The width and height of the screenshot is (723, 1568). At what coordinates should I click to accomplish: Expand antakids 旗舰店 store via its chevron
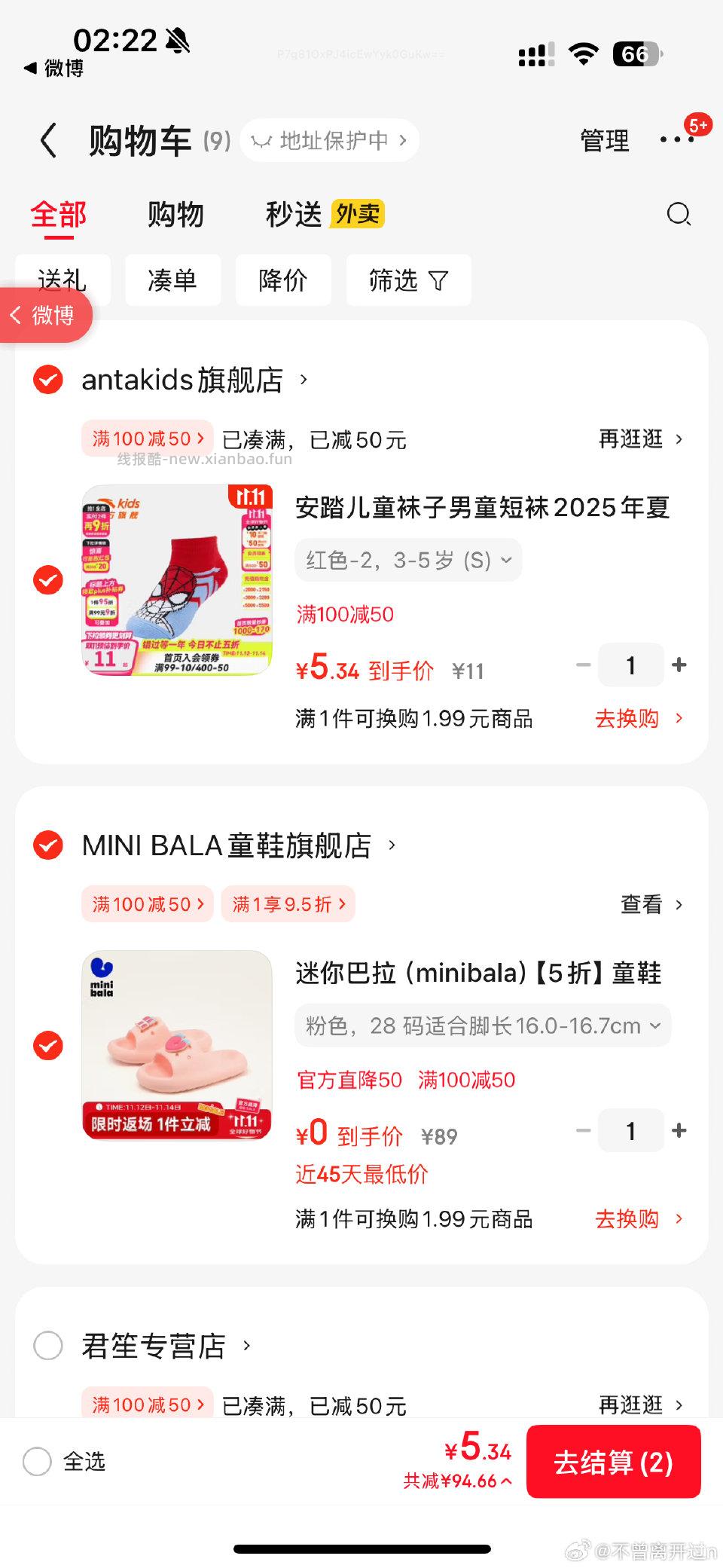[304, 380]
